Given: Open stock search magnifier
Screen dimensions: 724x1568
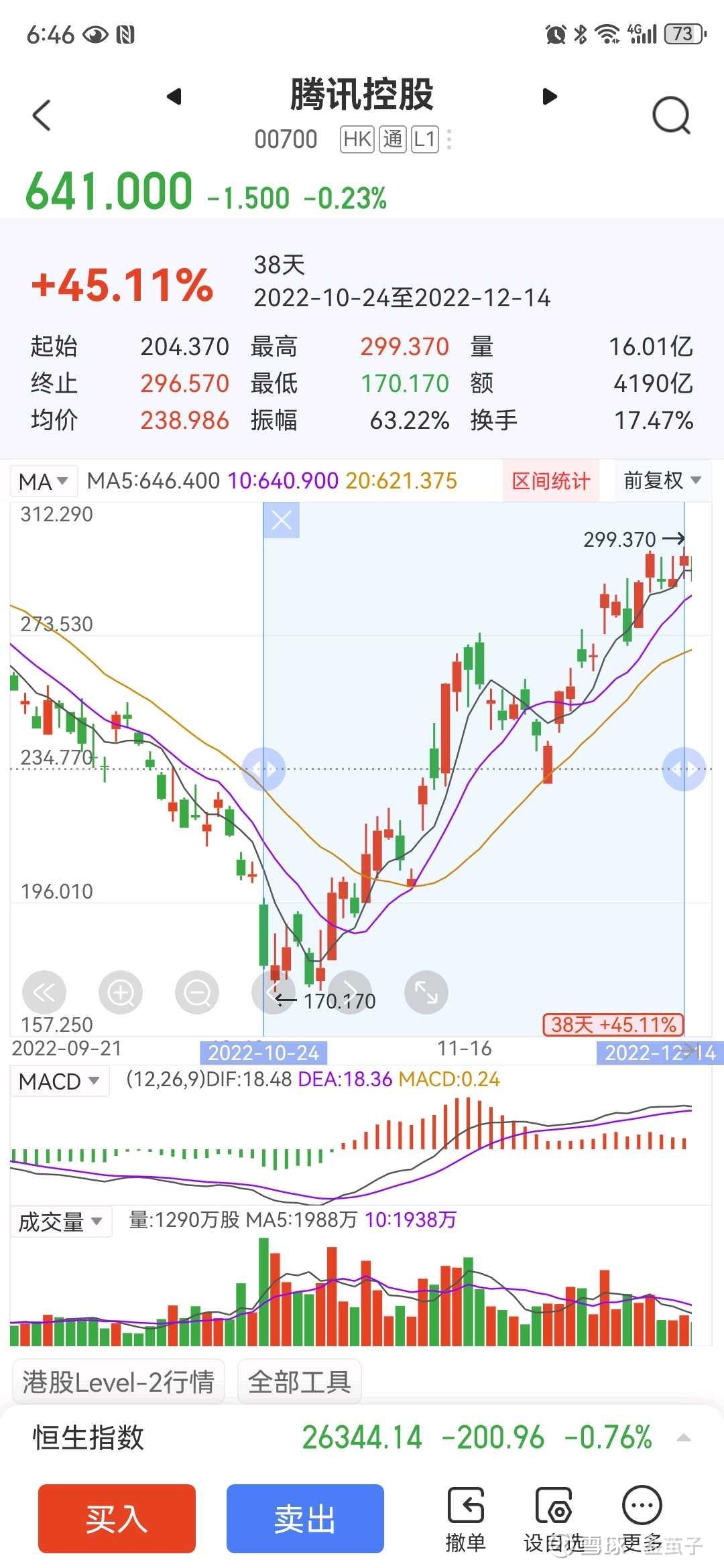Looking at the screenshot, I should [x=671, y=115].
